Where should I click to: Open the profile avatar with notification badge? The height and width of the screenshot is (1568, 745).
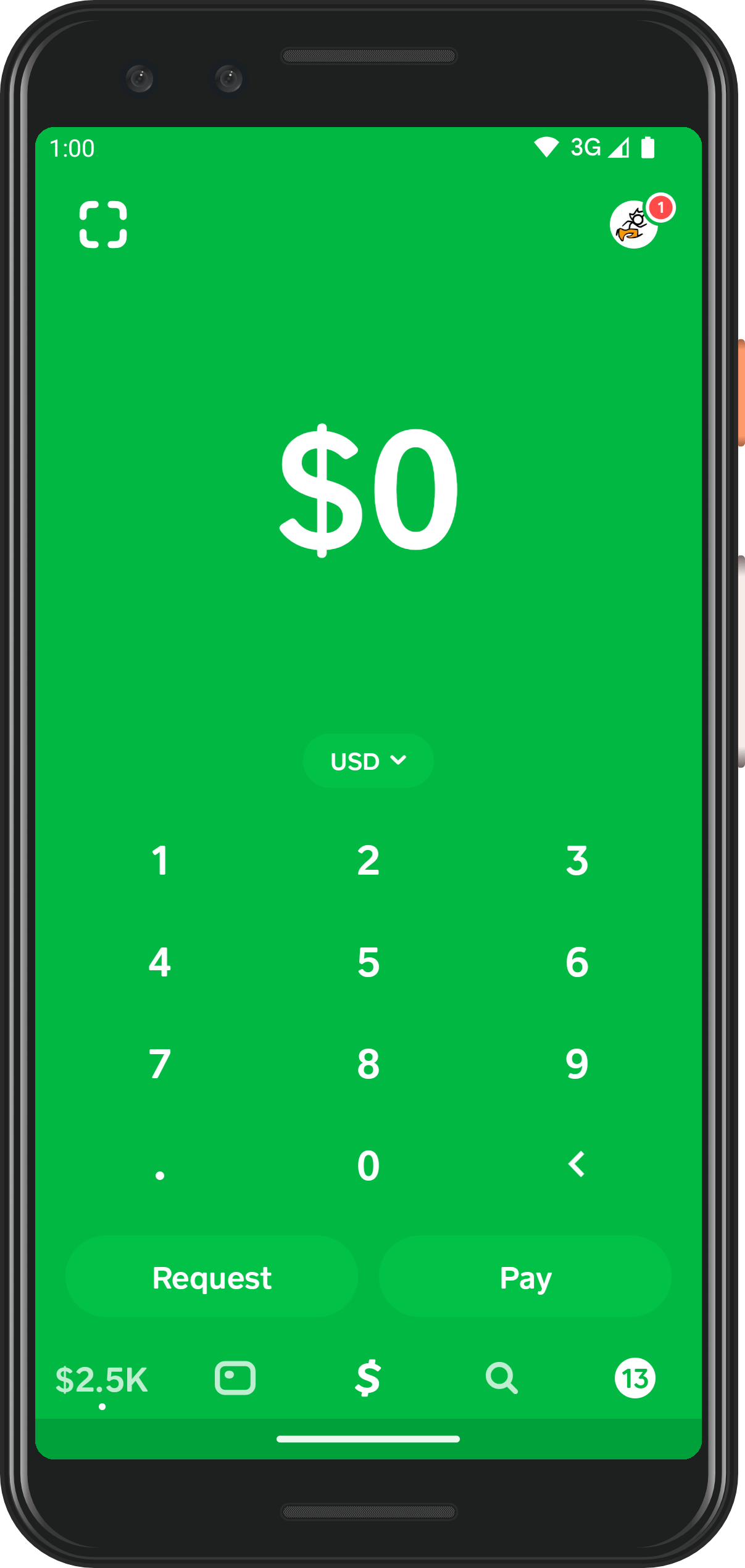pyautogui.click(x=634, y=225)
